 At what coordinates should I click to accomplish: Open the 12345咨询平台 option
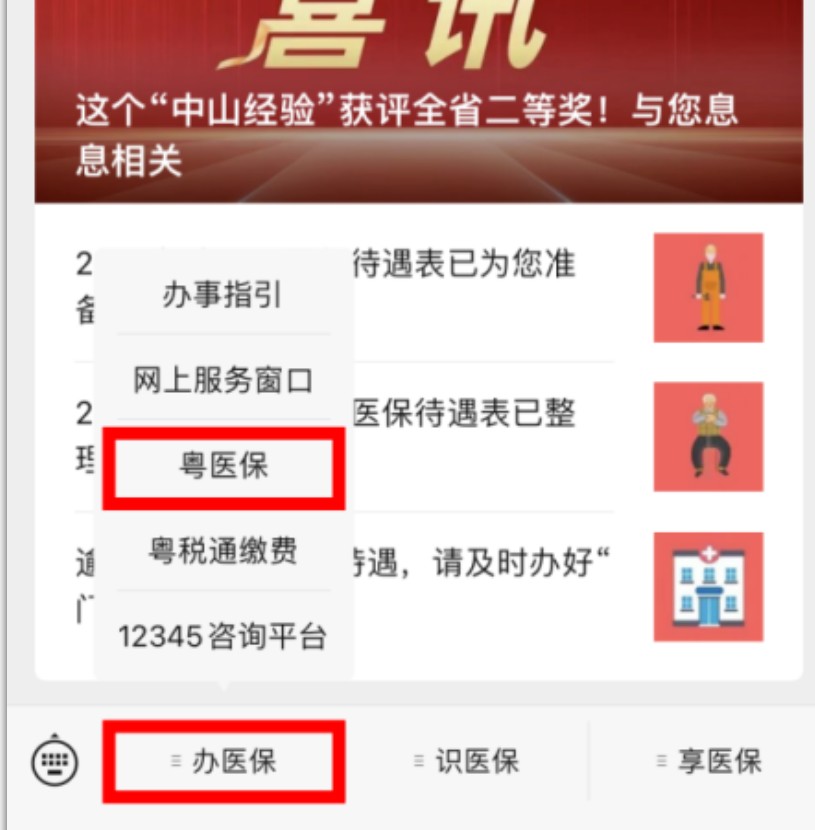[x=223, y=636]
